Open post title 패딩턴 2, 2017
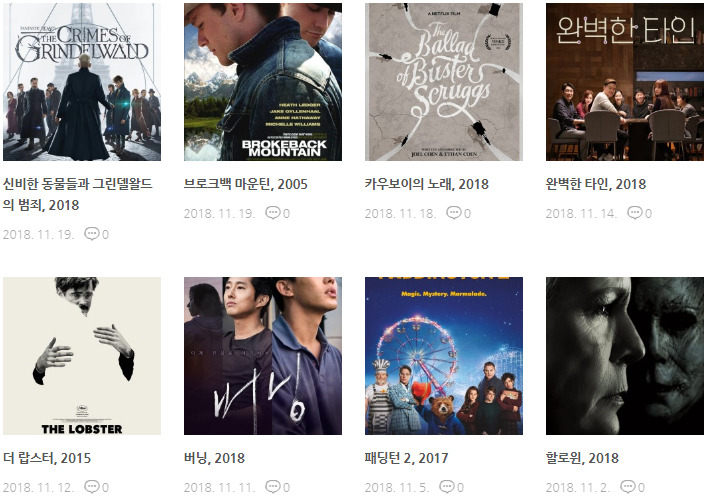Image resolution: width=708 pixels, height=500 pixels. [406, 458]
